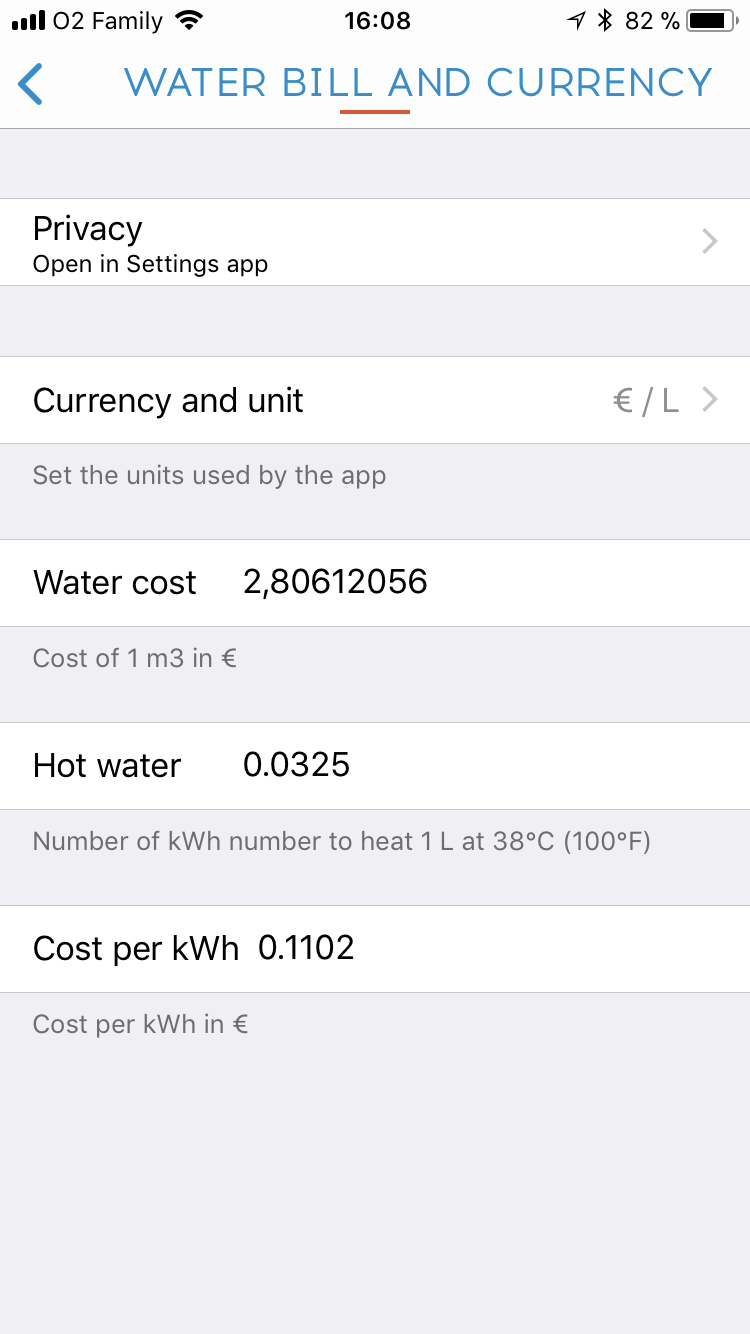Go back using the top-left arrow

click(x=31, y=84)
